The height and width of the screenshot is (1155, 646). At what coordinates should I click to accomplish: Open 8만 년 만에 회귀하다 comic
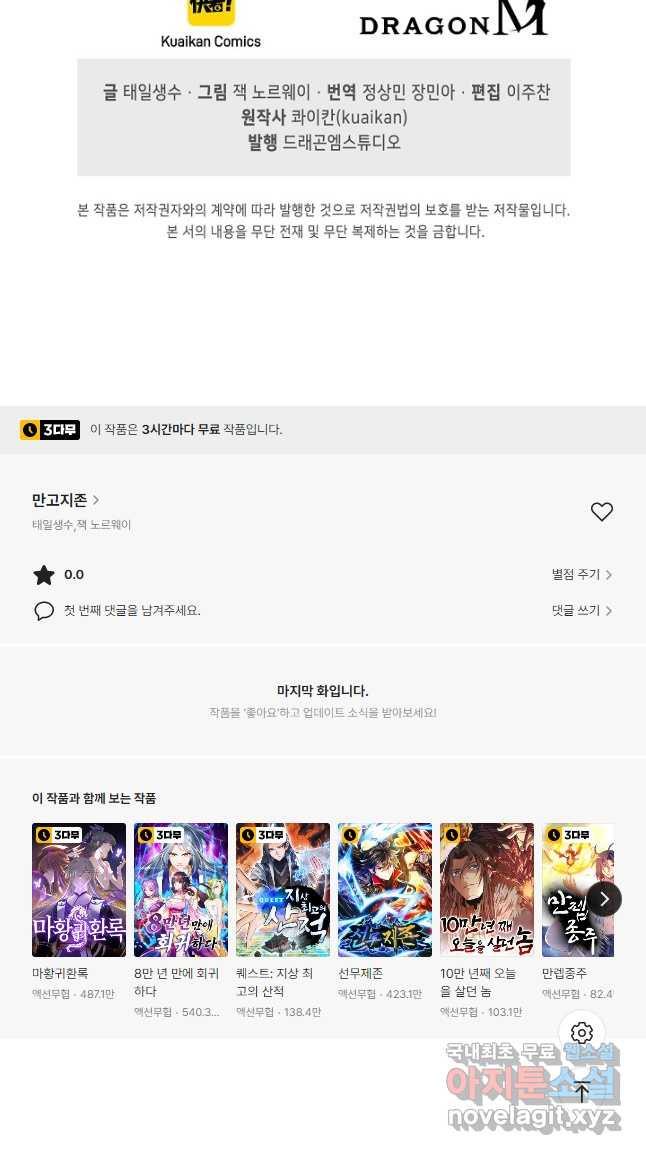tap(181, 890)
